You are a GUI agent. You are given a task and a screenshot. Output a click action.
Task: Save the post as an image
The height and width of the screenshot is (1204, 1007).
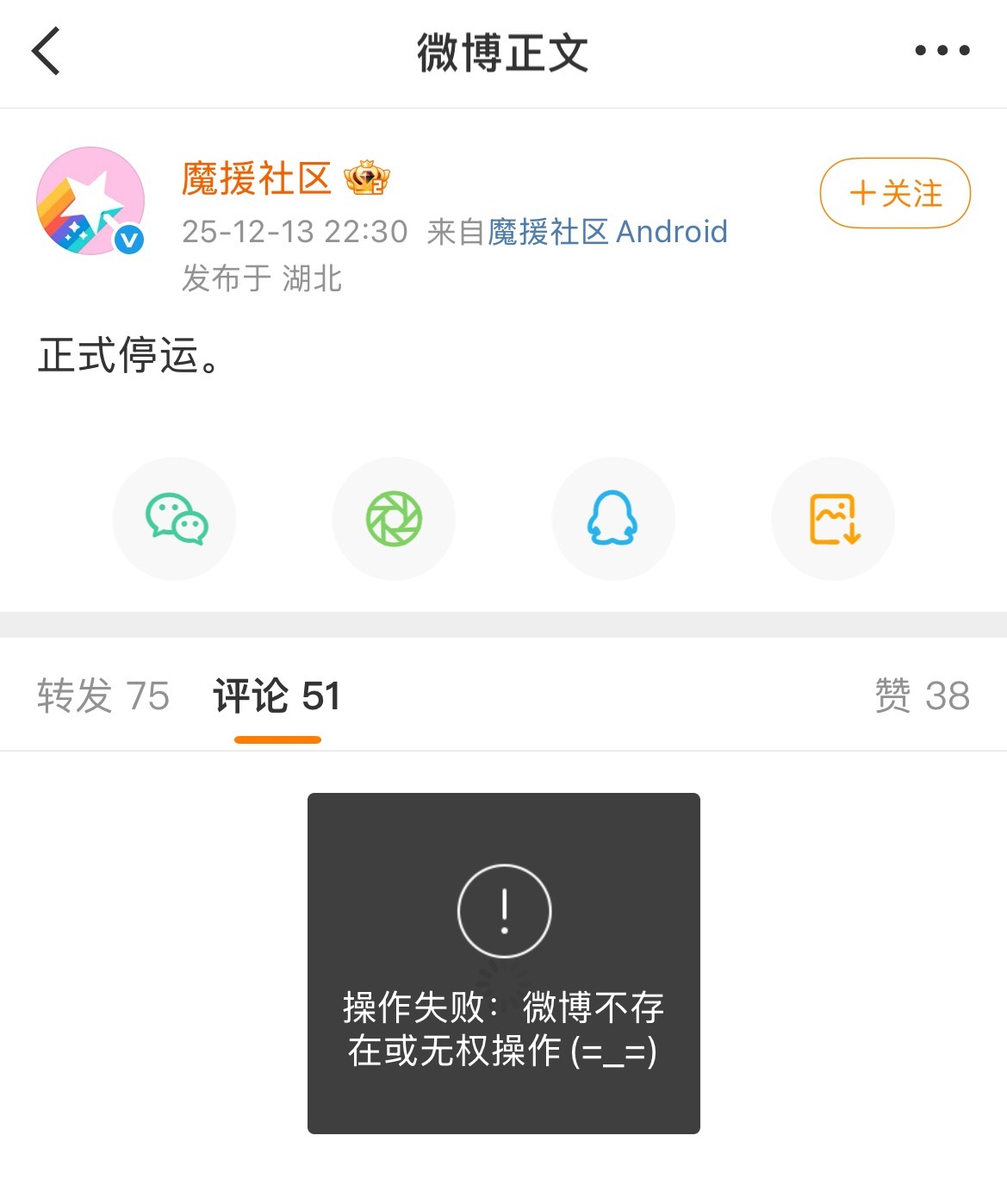[832, 518]
